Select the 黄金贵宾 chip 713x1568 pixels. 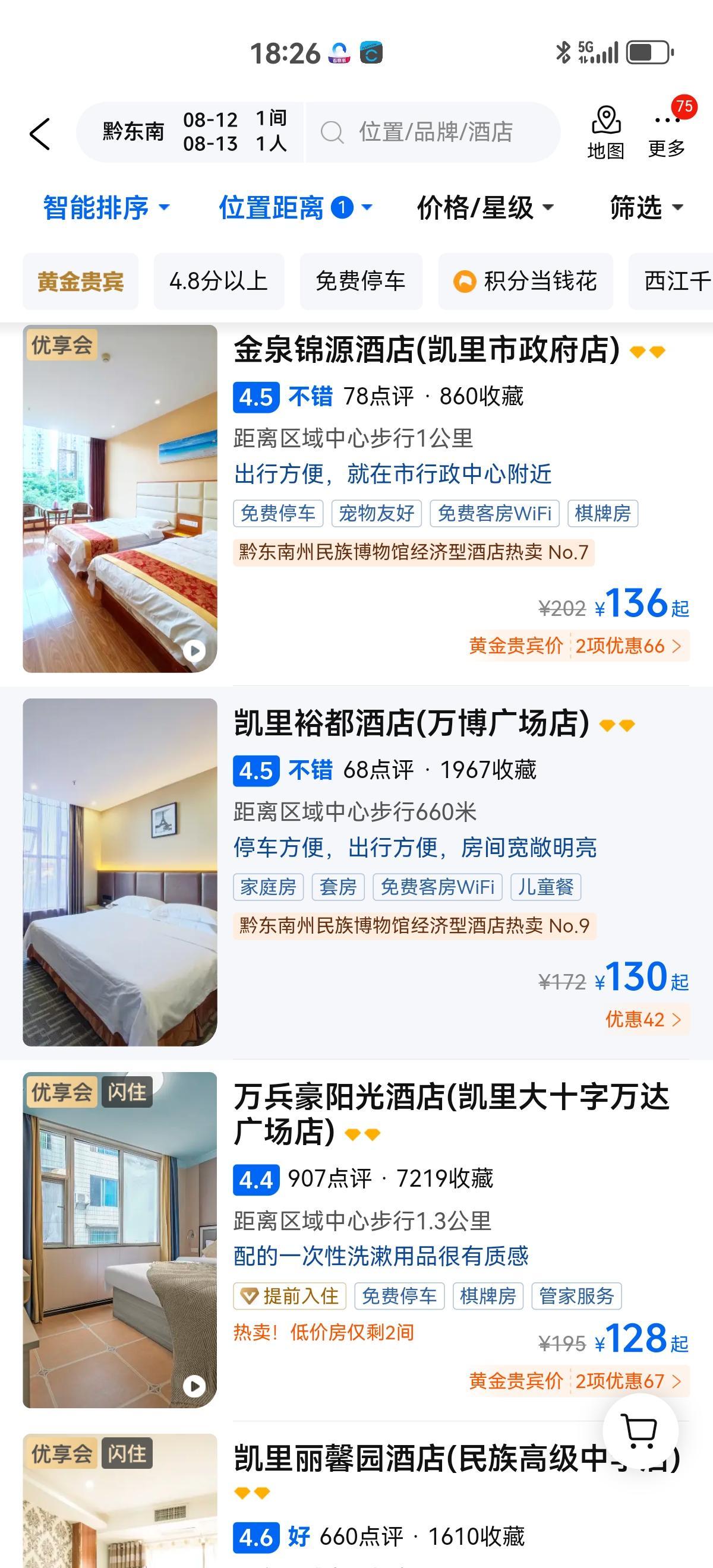80,281
